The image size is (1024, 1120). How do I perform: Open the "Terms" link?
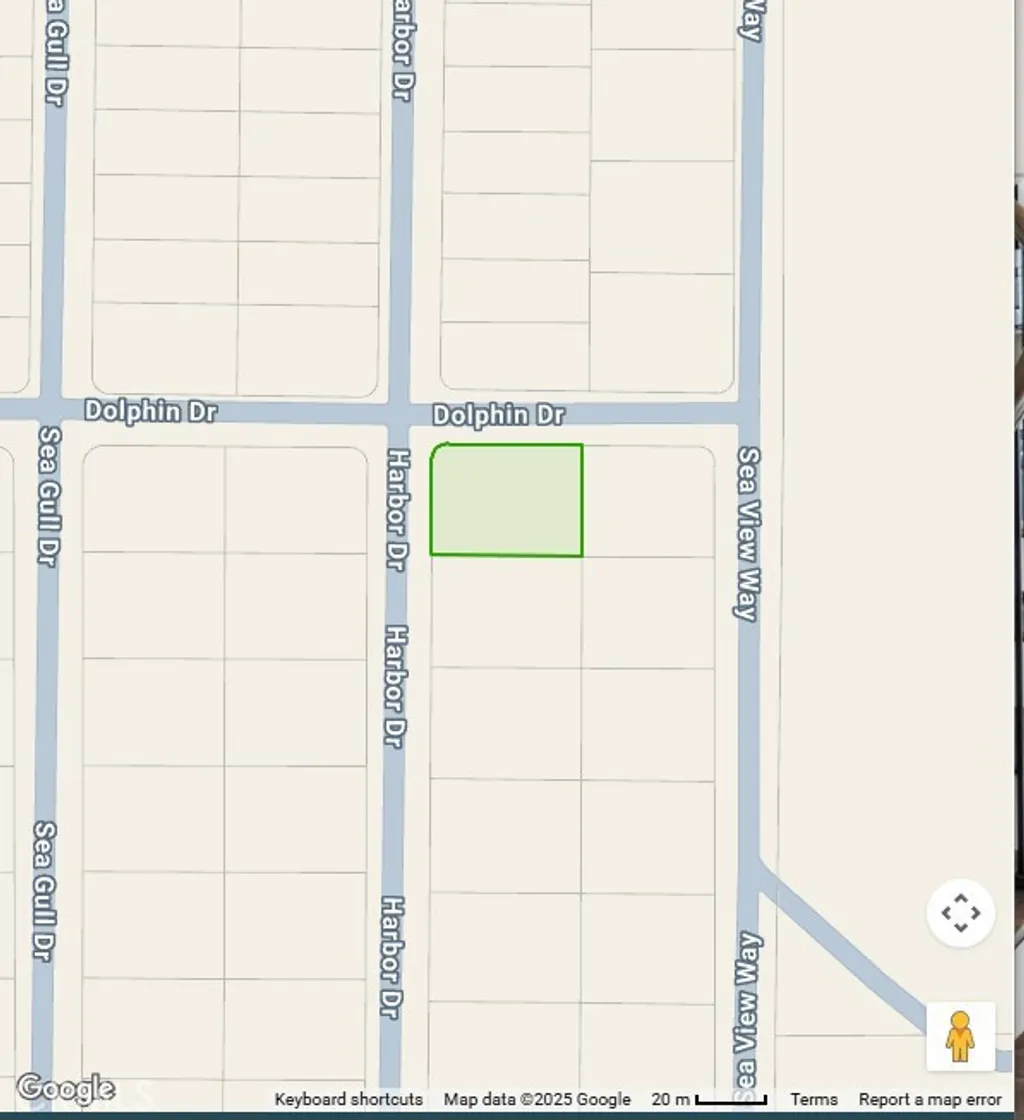coord(813,1099)
